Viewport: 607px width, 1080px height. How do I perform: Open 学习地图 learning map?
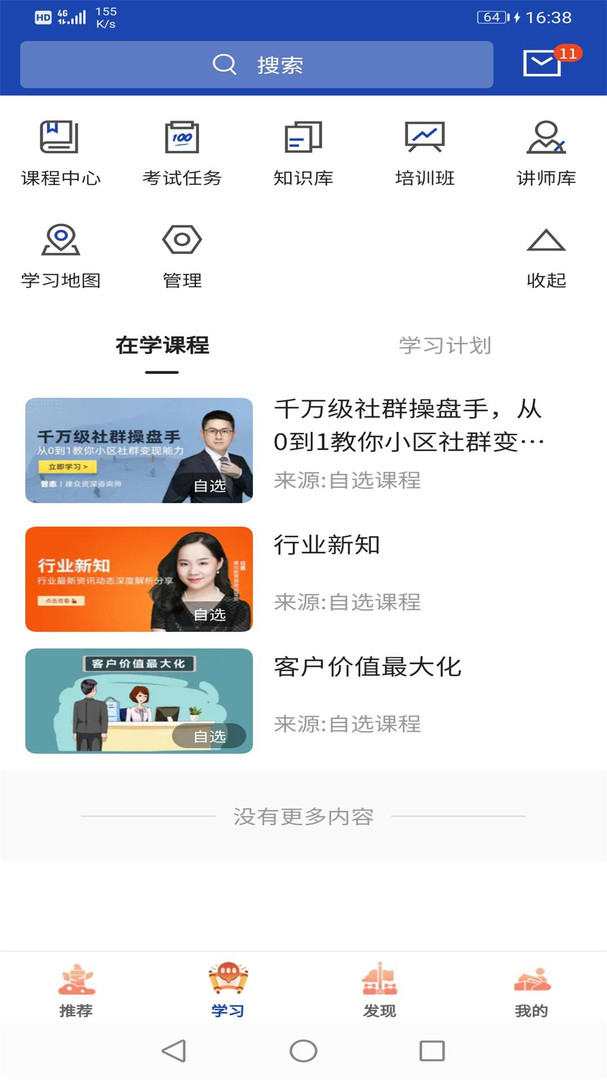61,256
